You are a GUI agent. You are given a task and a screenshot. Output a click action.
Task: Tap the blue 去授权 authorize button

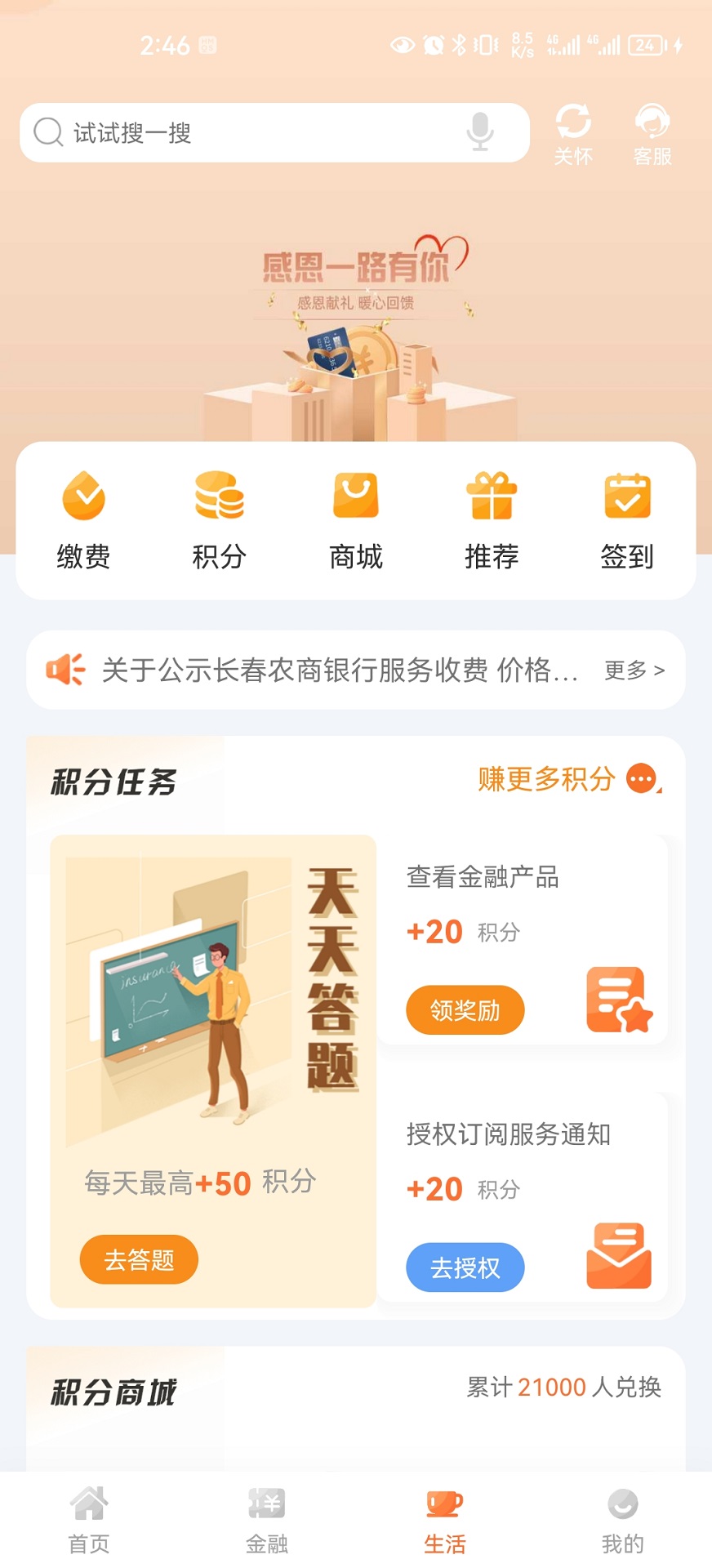464,1267
